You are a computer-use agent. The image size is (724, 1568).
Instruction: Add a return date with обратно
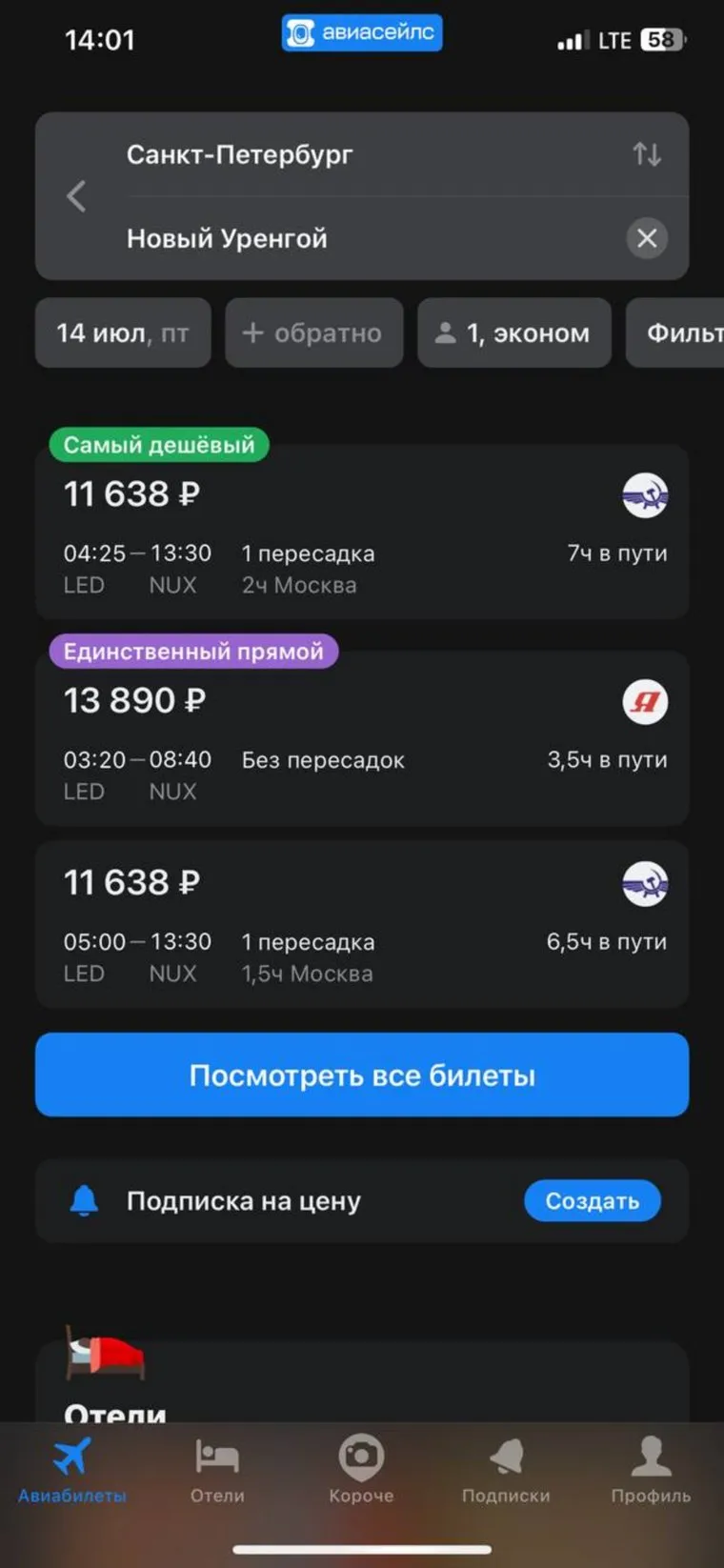pyautogui.click(x=313, y=332)
